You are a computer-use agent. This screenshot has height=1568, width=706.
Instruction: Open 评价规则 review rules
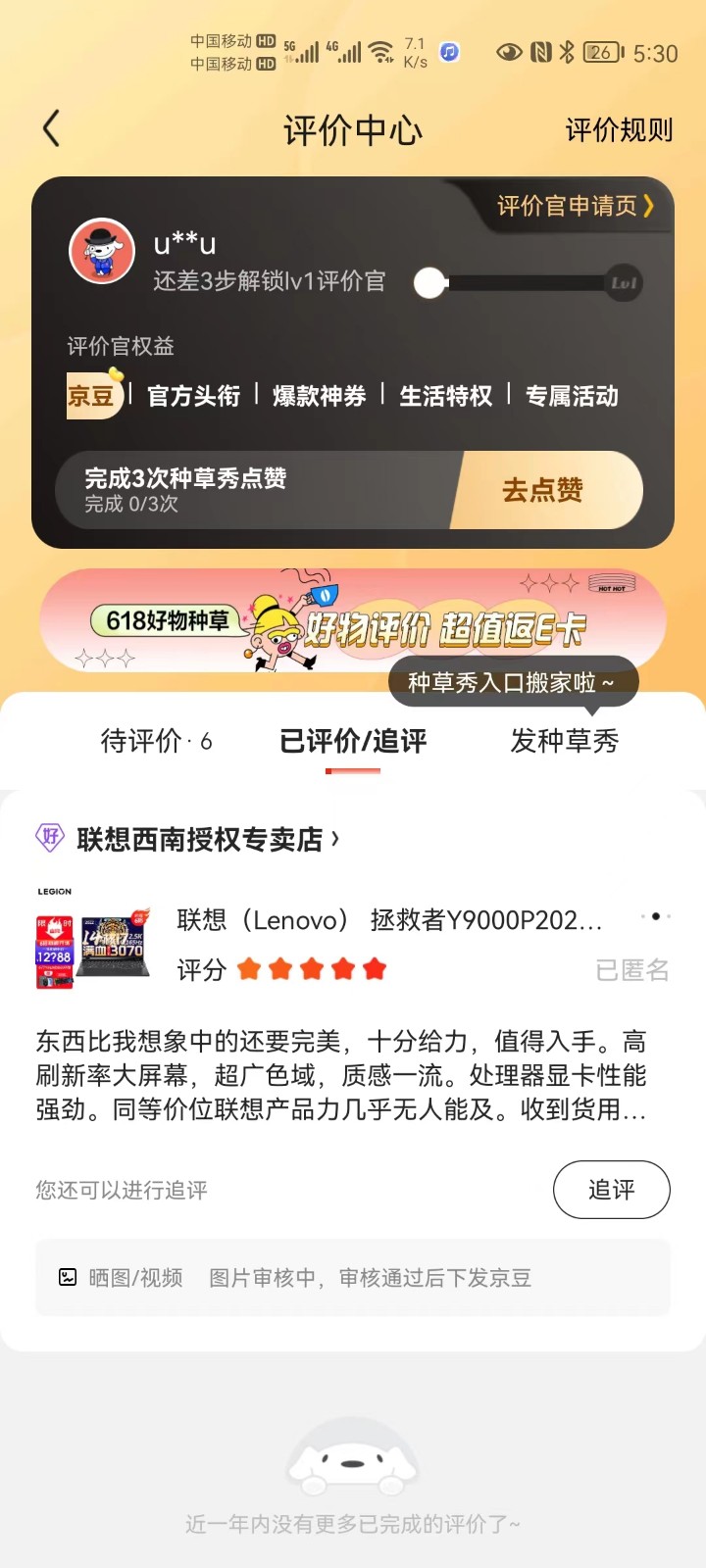[619, 130]
